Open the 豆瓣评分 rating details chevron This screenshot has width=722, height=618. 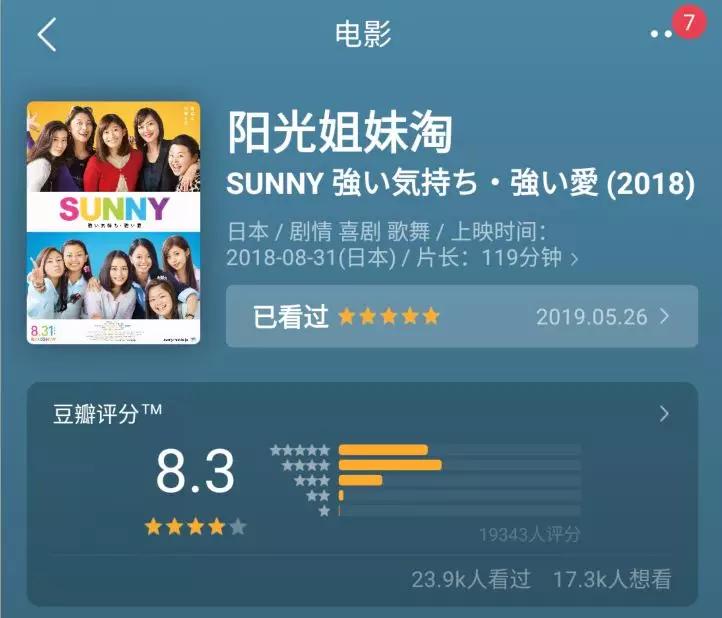664,413
